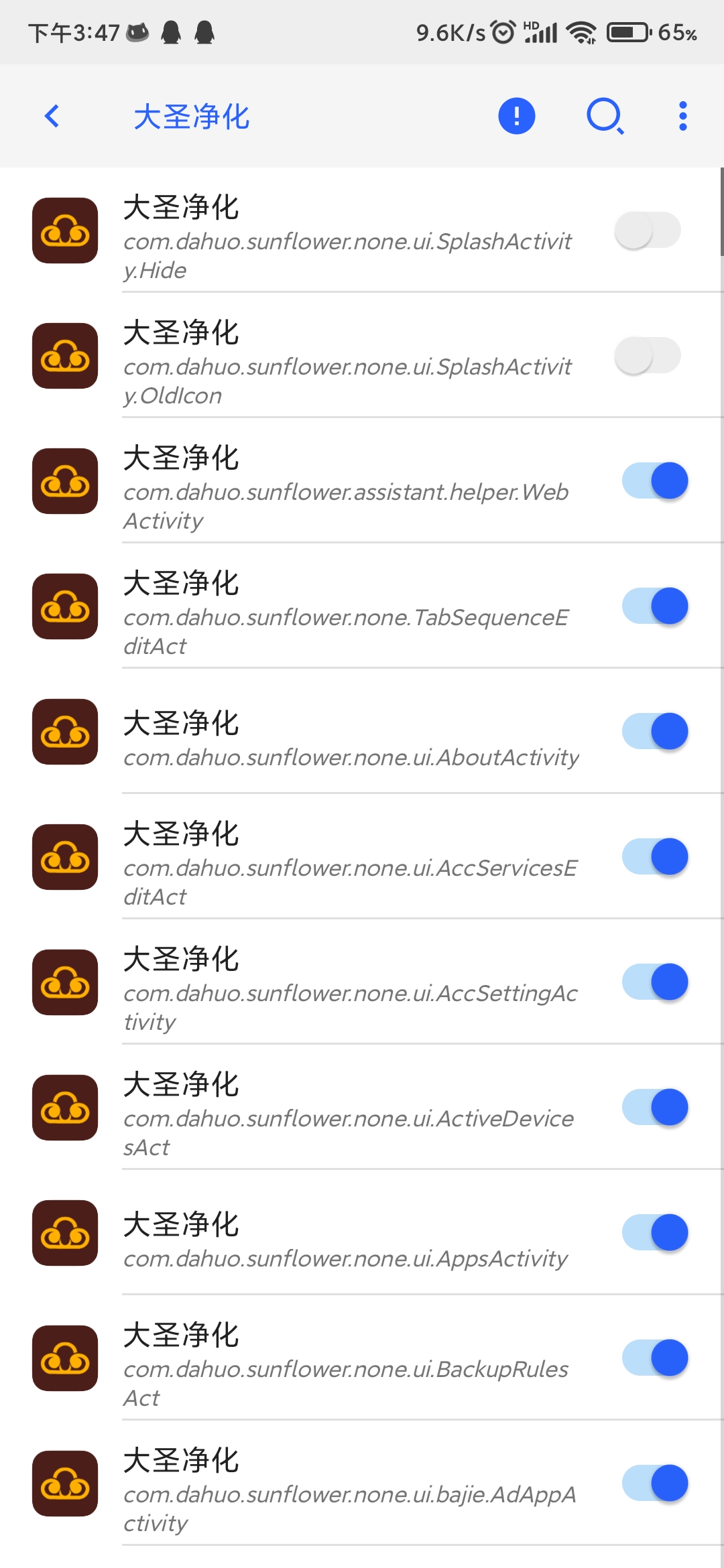Screen dimensions: 724x1568
Task: Tap the app icon beside SplashActivity.Hide
Action: tap(64, 231)
